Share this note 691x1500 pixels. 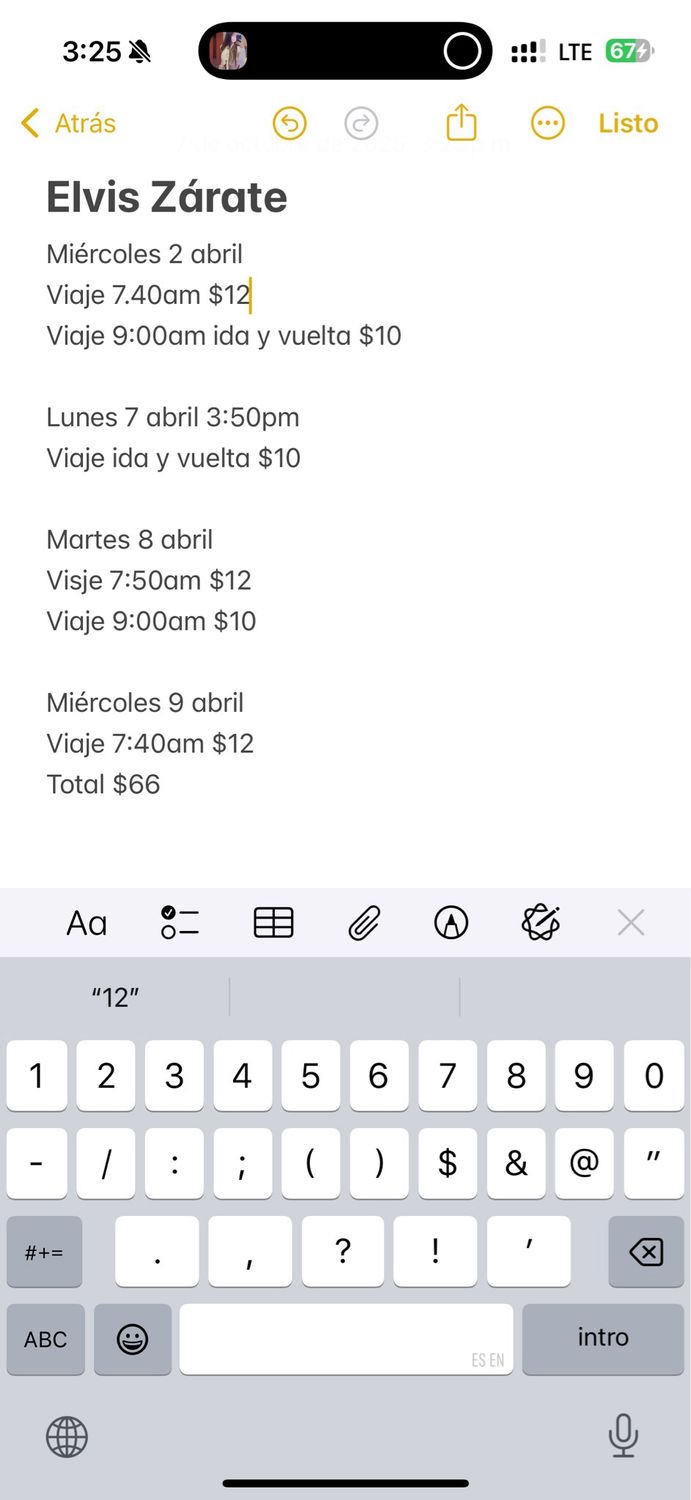point(461,124)
